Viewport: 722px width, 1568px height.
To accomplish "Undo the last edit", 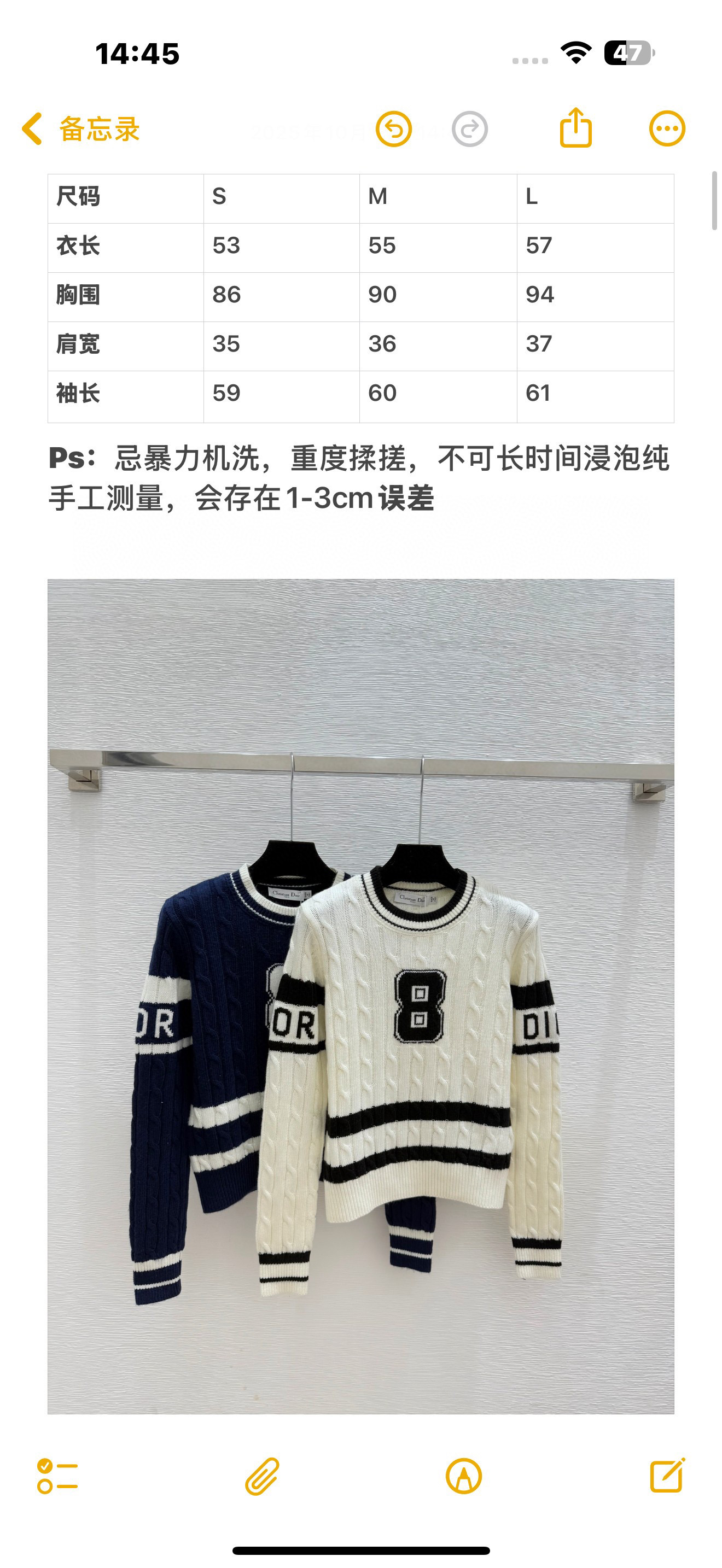I will tap(394, 129).
